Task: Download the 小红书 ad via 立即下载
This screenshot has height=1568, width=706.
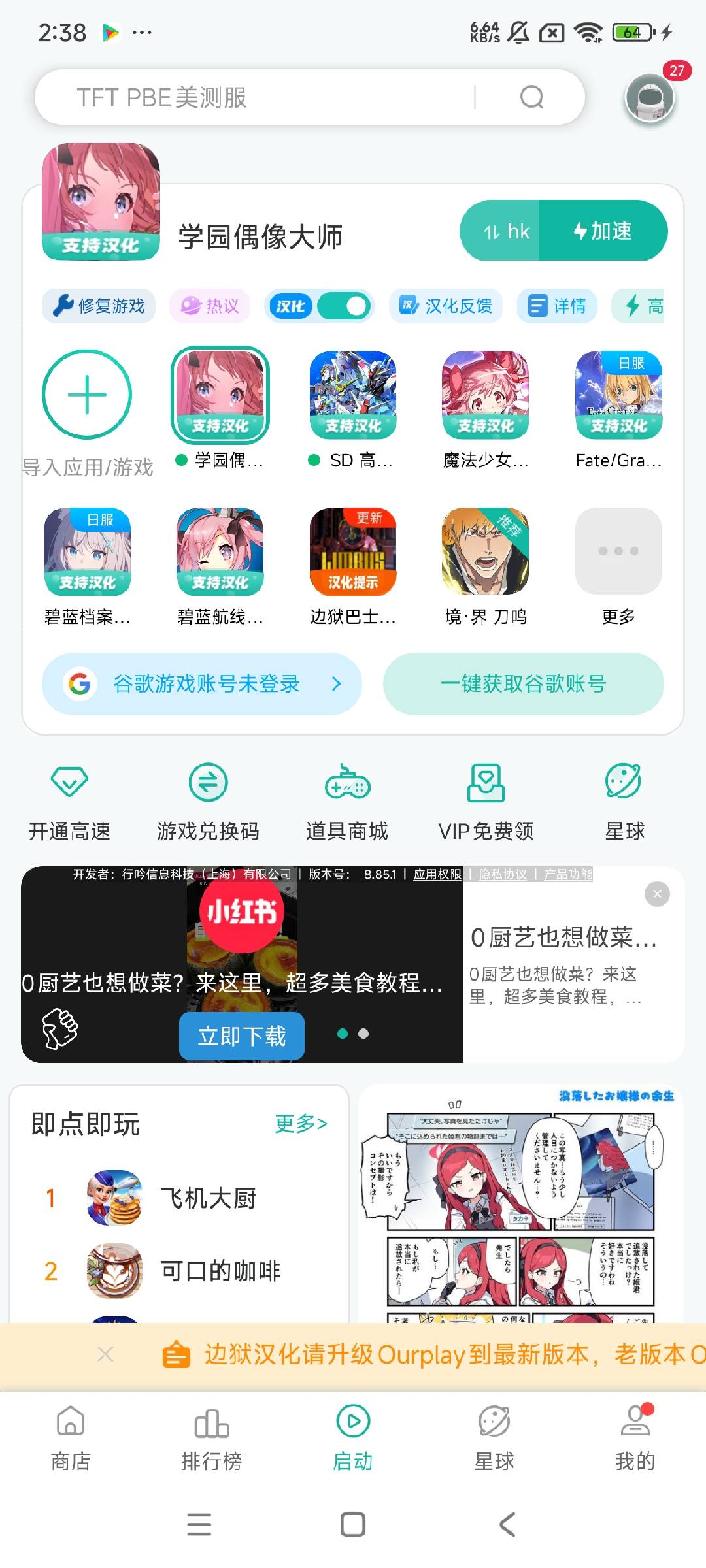Action: pos(242,1036)
